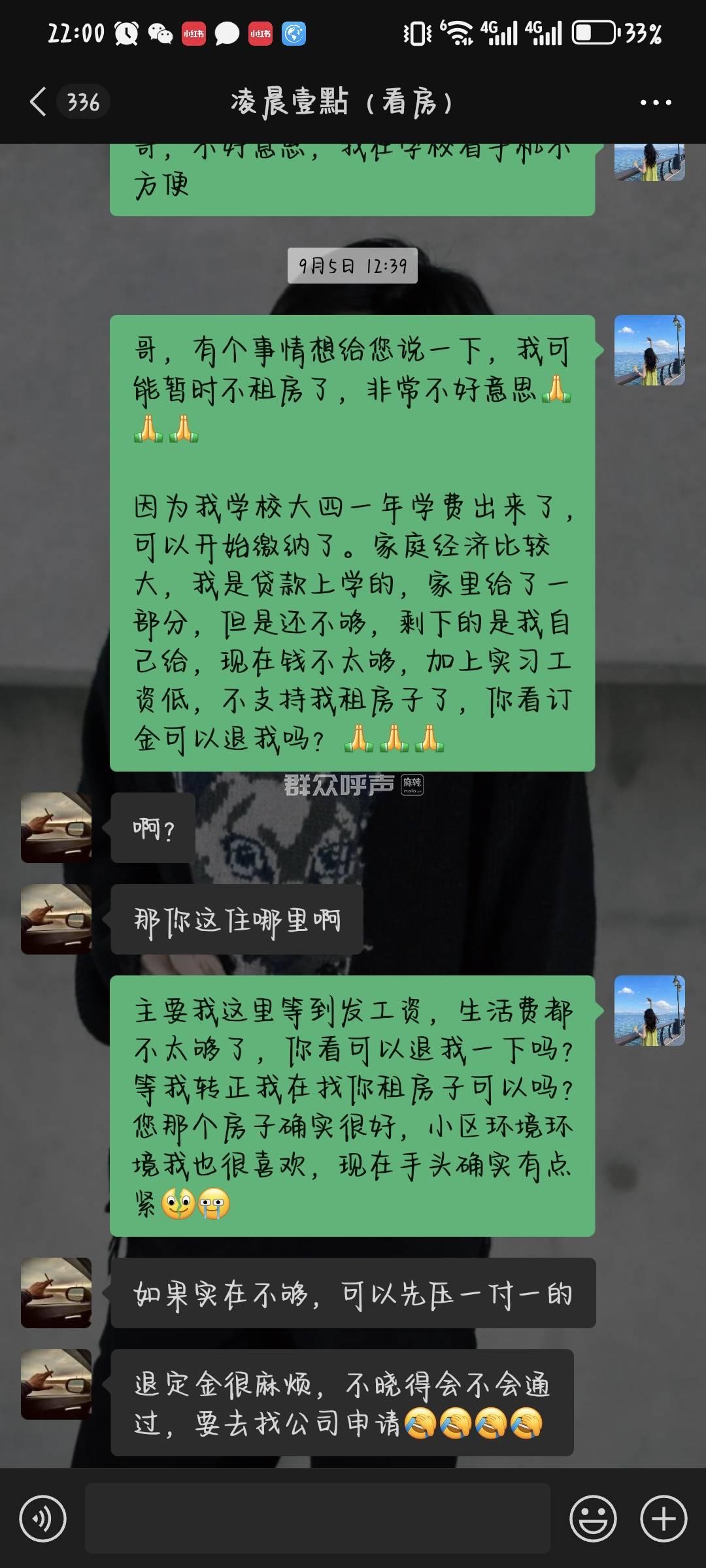
Task: Tap the message text field
Action: point(317,1518)
